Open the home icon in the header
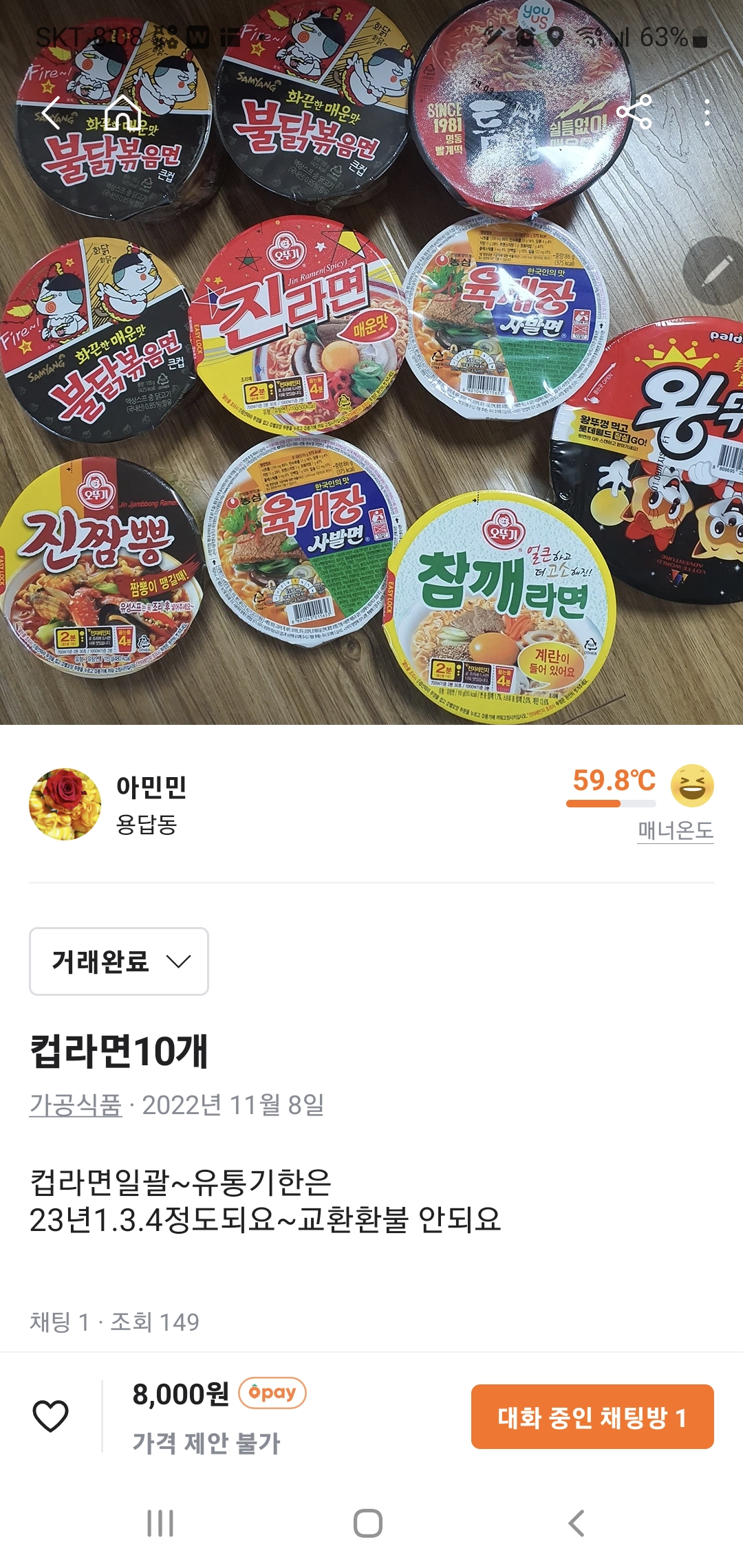The image size is (743, 1568). click(x=123, y=113)
